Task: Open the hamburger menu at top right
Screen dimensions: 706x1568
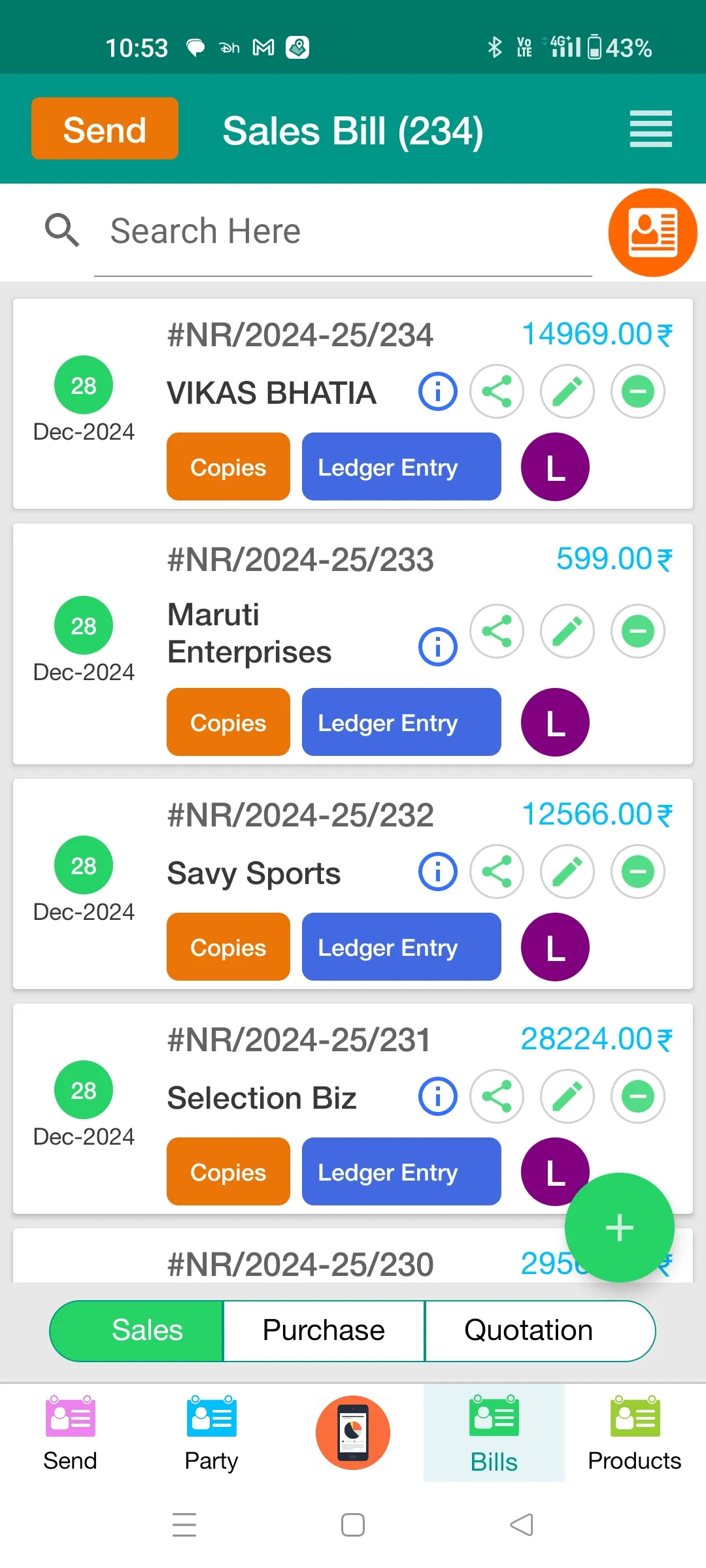Action: tap(650, 129)
